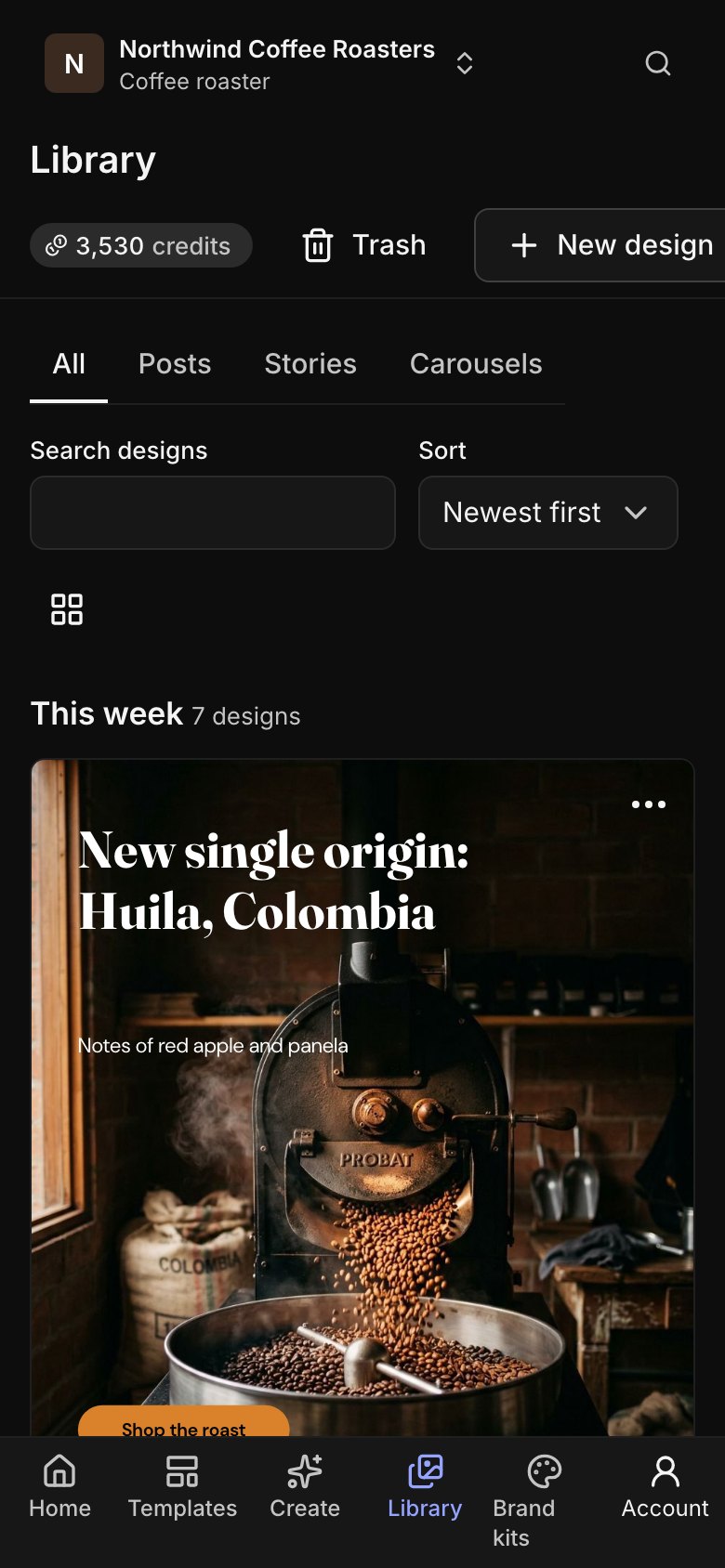Image resolution: width=725 pixels, height=1568 pixels.
Task: Select the Library tab in bottom navigation
Action: [x=425, y=1488]
